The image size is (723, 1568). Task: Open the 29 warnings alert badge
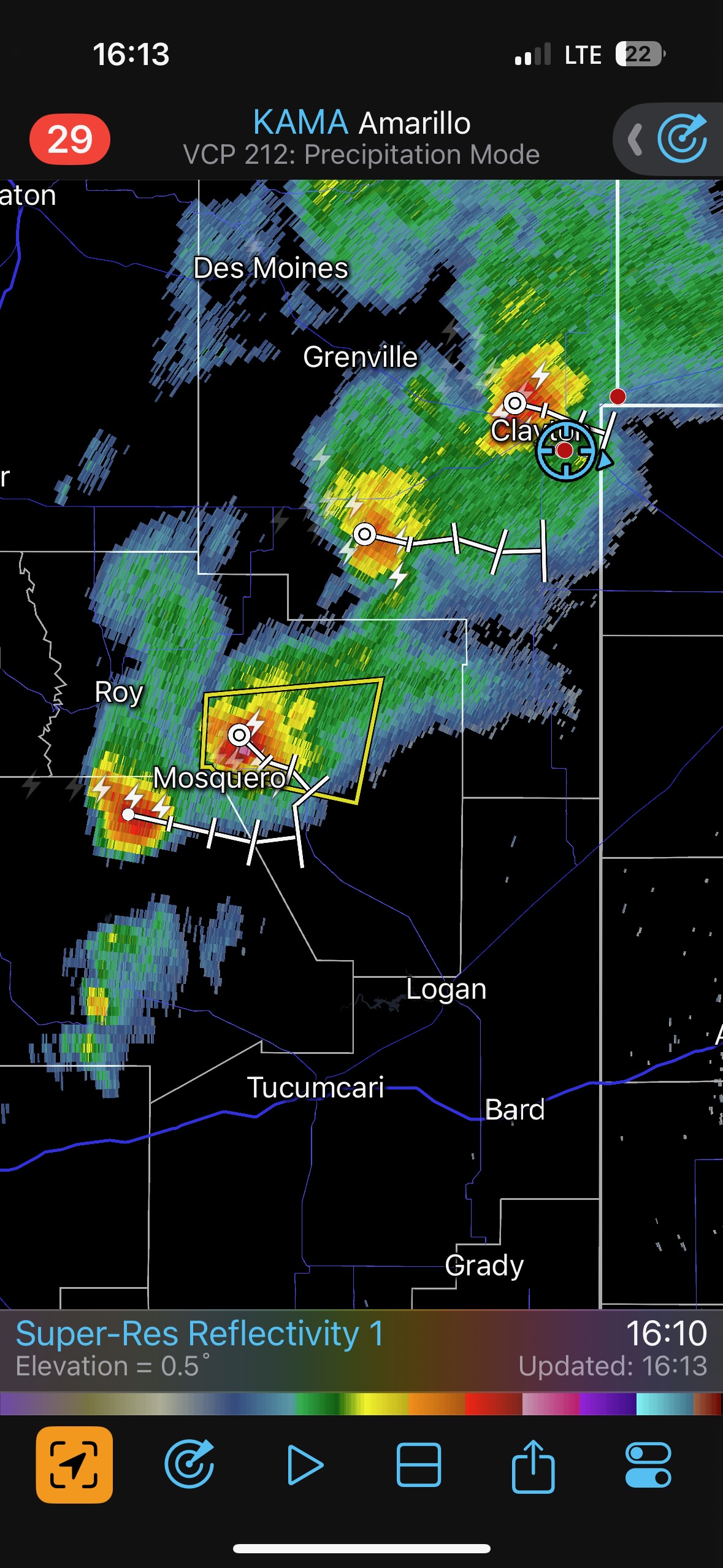[x=70, y=139]
